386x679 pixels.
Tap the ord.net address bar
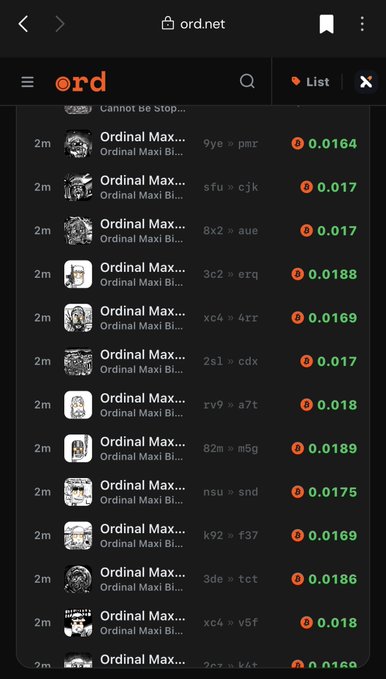click(193, 24)
